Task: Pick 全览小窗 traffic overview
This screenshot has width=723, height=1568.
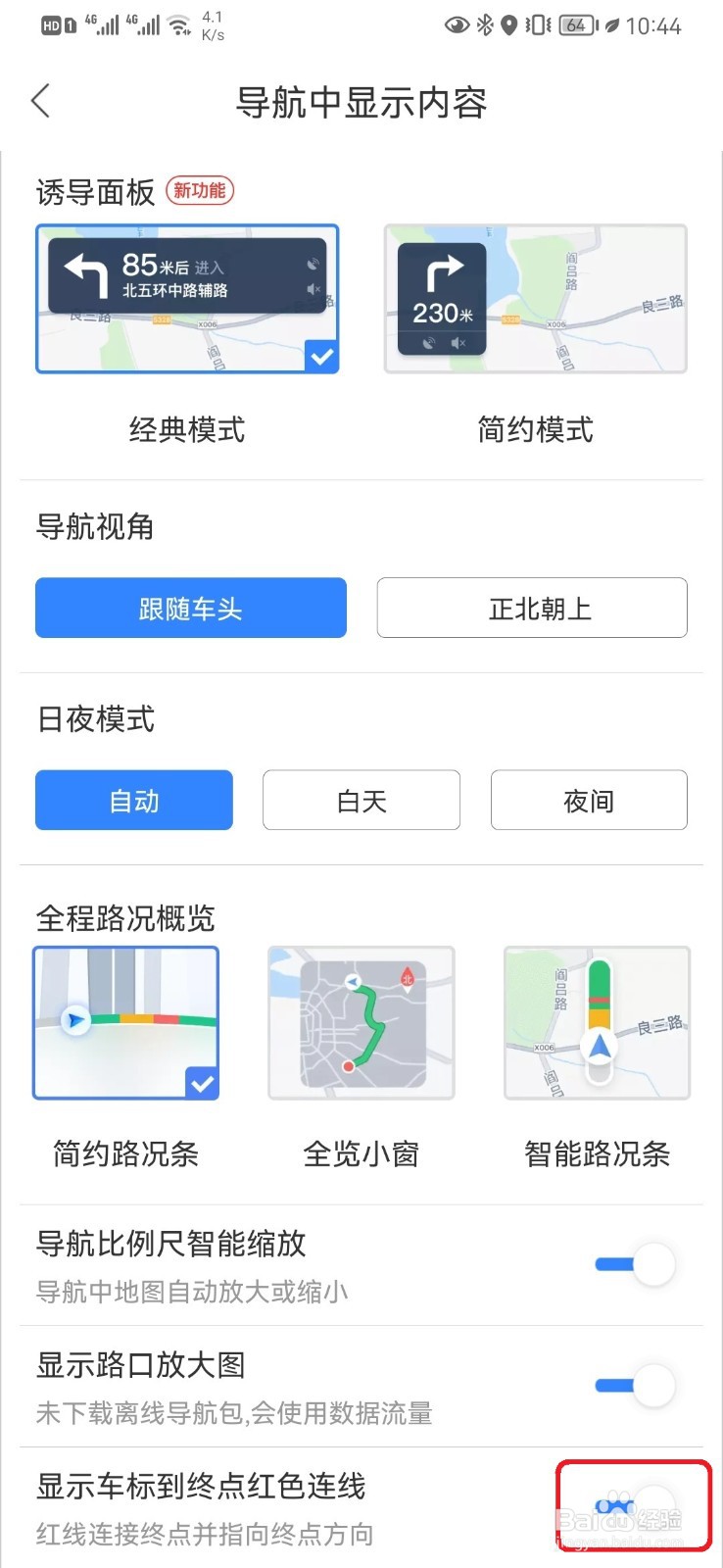Action: click(x=361, y=1023)
